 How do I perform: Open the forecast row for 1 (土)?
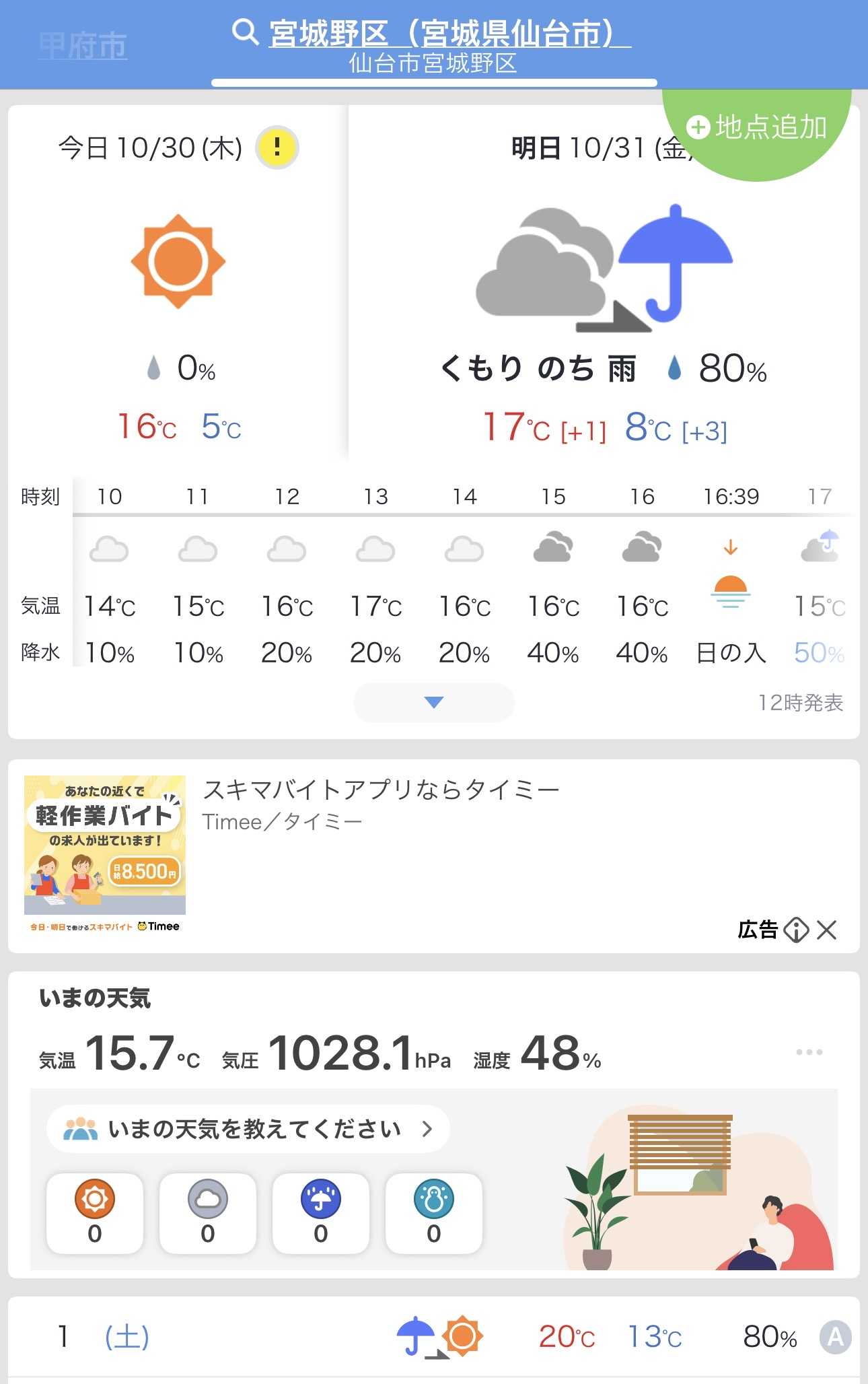click(434, 1337)
